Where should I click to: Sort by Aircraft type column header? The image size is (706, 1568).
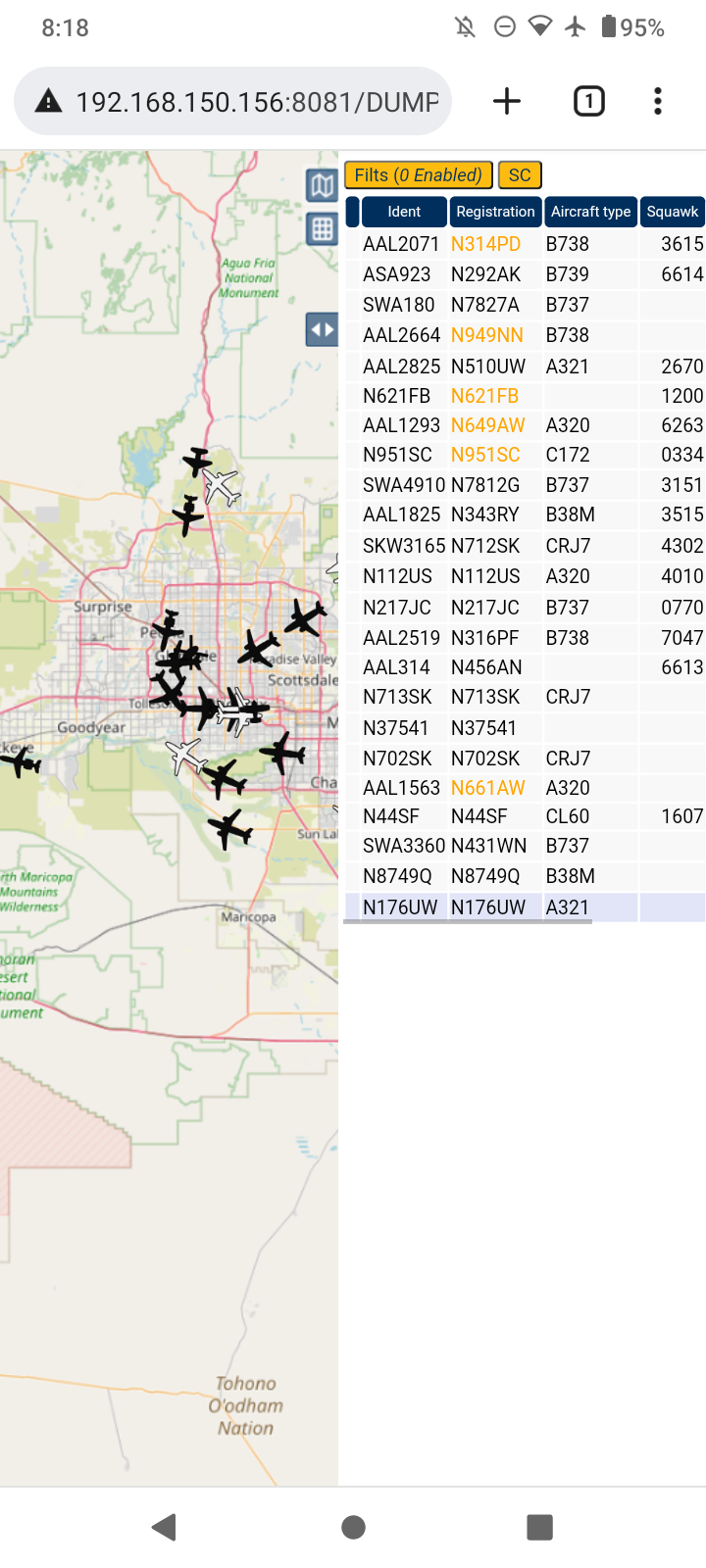(x=590, y=212)
